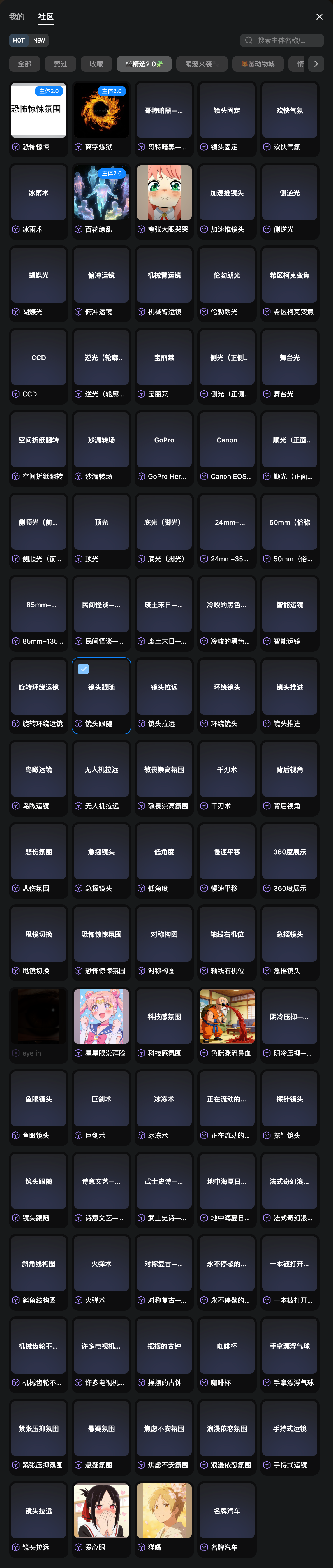
Task: Uncheck the selected 镜头跟随 card checkbox
Action: pos(84,669)
